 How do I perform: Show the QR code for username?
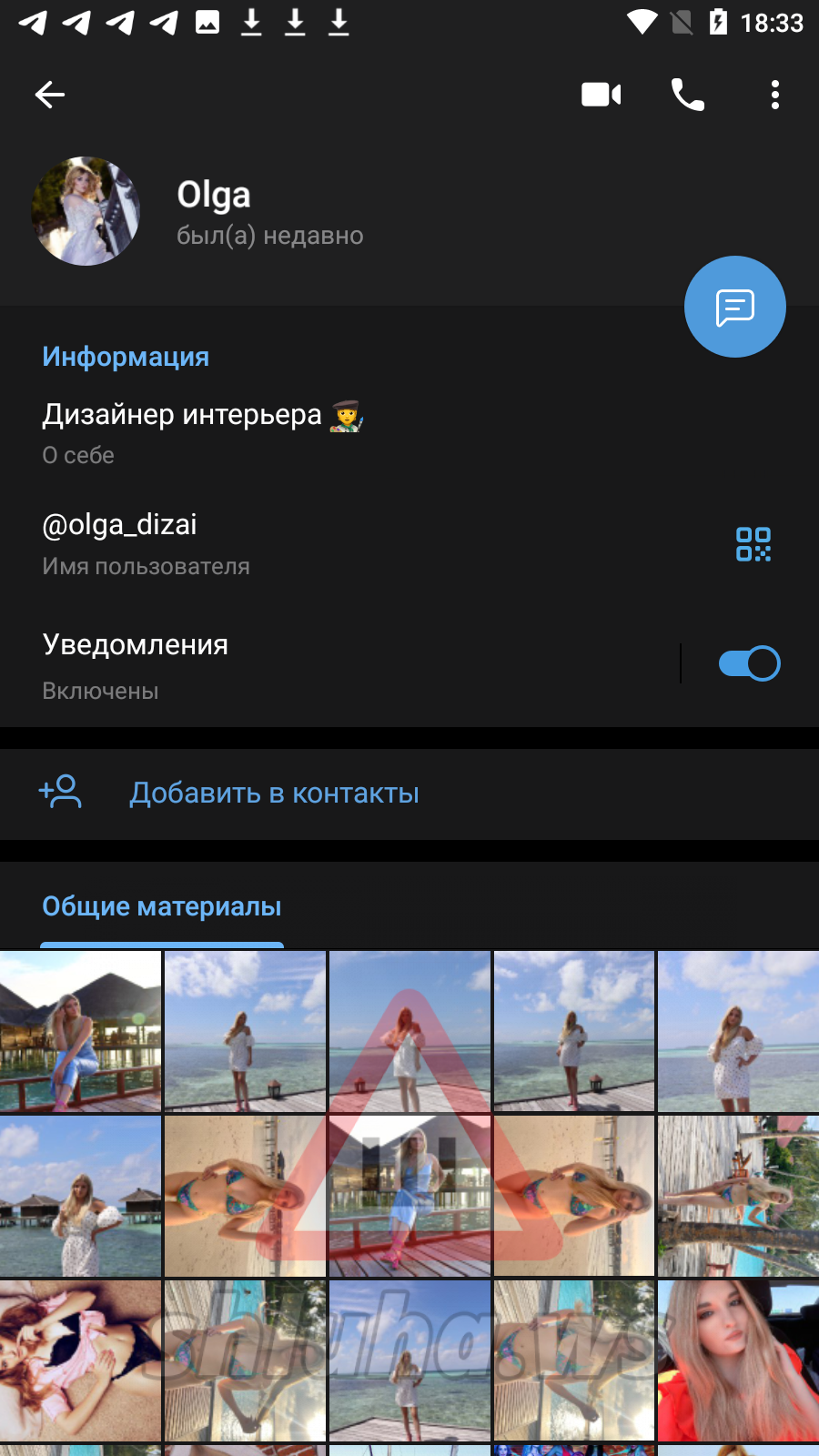pyautogui.click(x=753, y=544)
